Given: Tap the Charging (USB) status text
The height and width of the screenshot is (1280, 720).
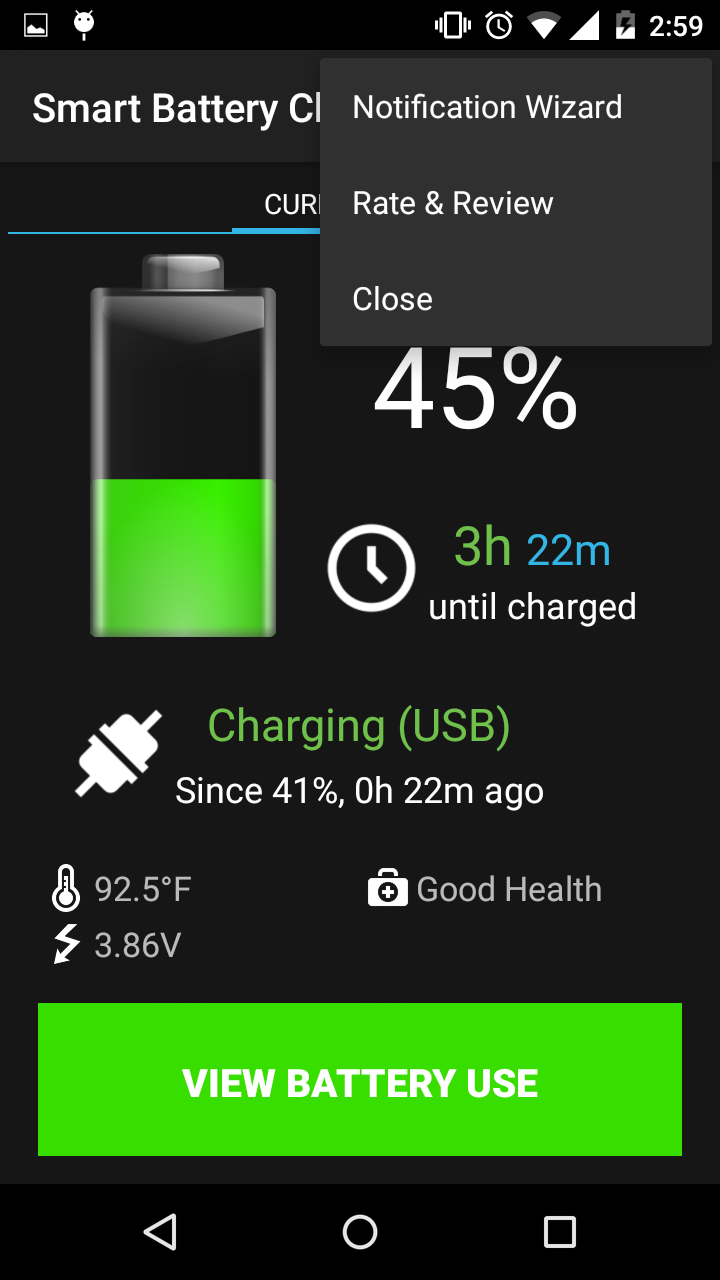Looking at the screenshot, I should (359, 726).
